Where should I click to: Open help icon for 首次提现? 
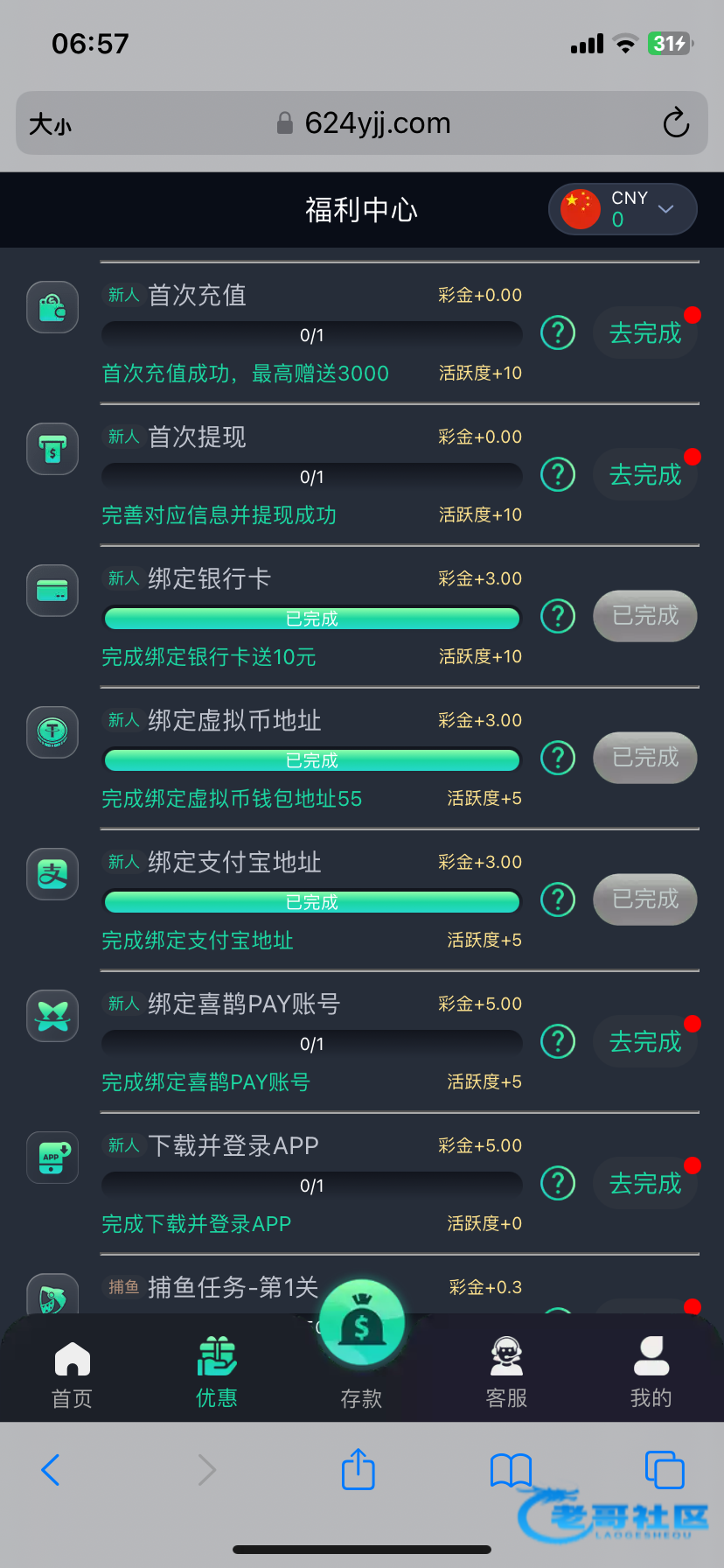point(558,475)
